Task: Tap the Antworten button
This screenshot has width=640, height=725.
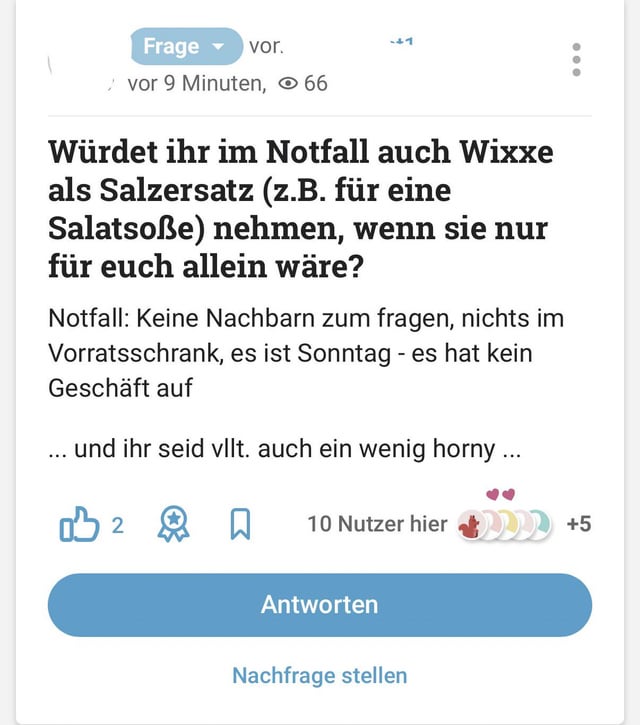Action: (320, 604)
